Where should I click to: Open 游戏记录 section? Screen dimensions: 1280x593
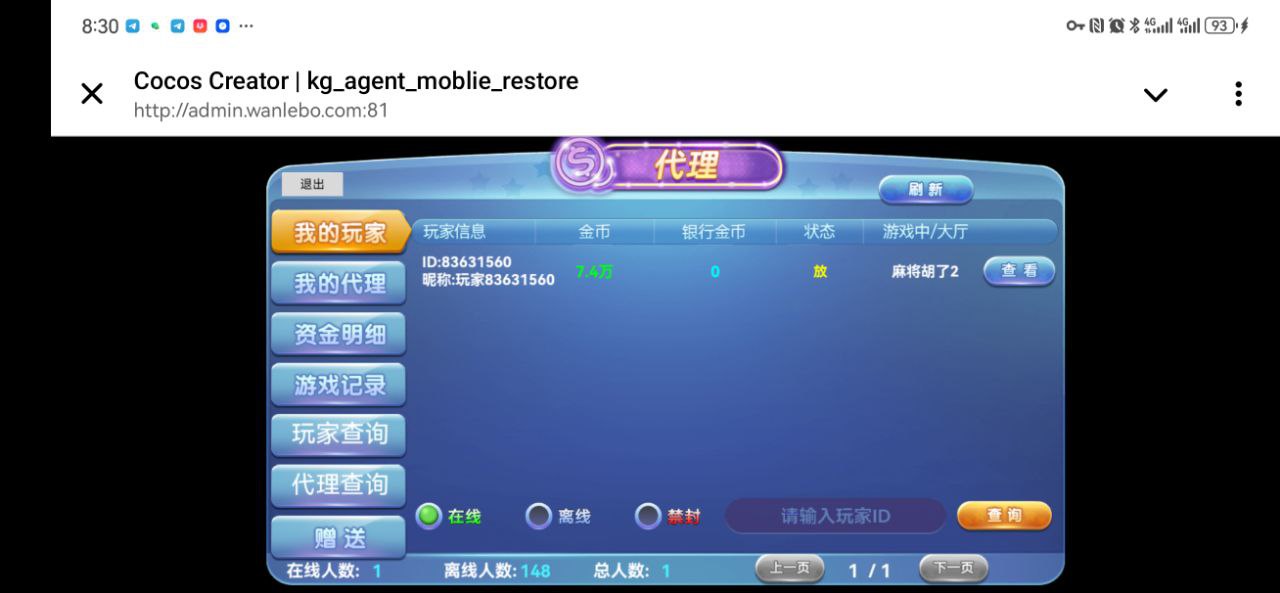pyautogui.click(x=339, y=384)
